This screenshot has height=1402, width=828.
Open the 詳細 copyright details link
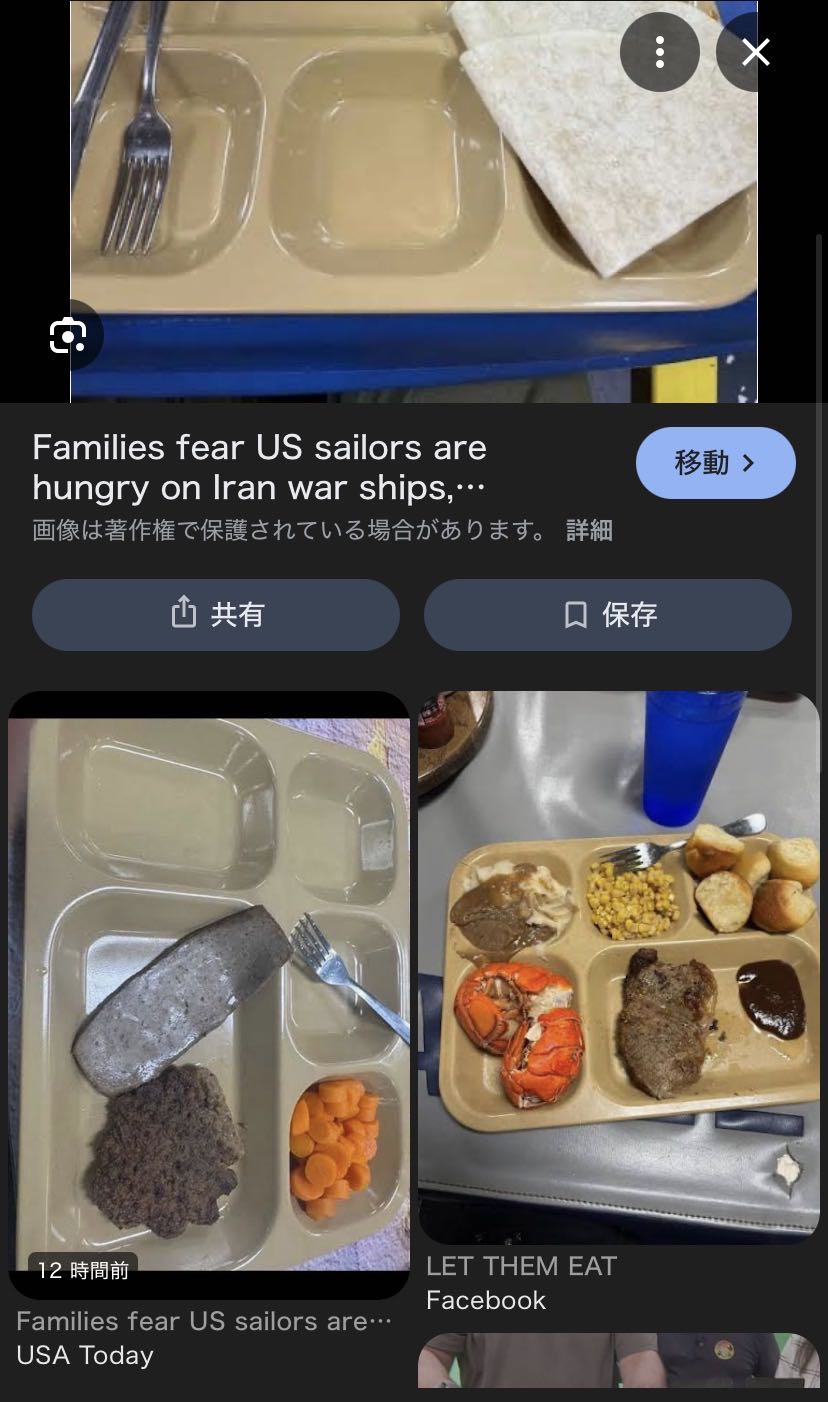pos(589,530)
